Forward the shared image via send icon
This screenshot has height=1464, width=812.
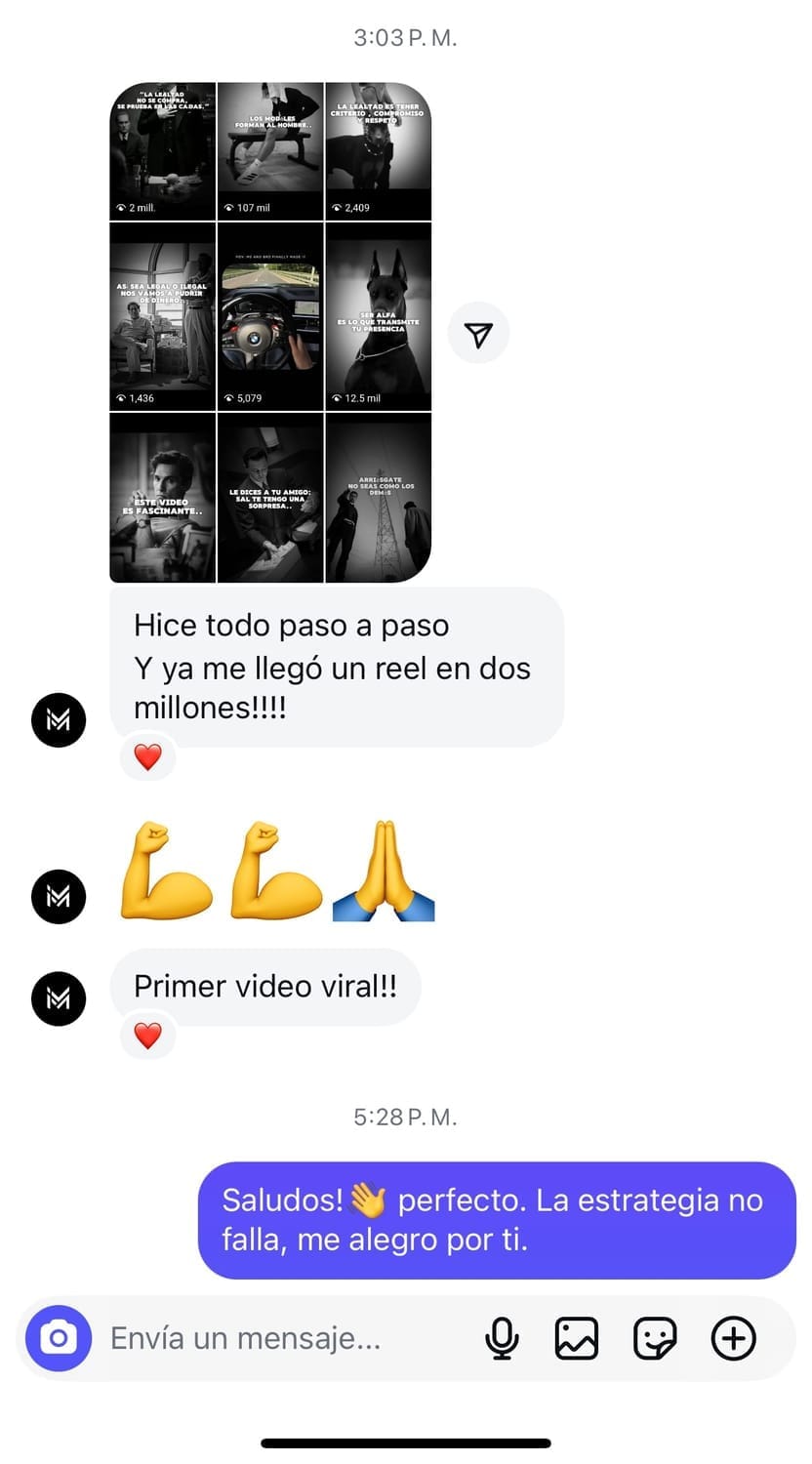tap(478, 335)
